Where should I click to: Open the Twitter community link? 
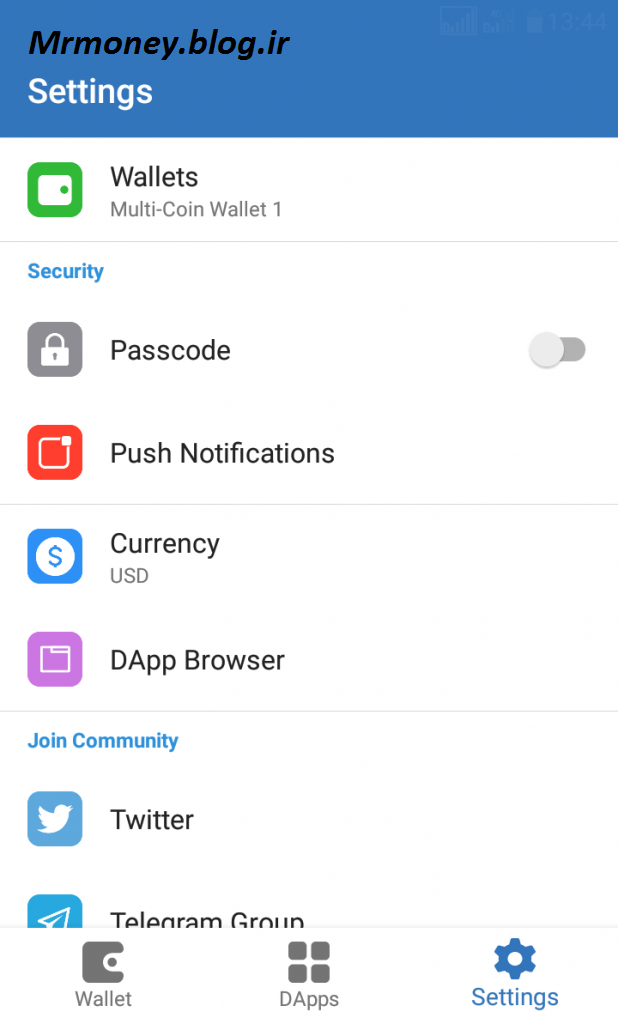(x=309, y=819)
